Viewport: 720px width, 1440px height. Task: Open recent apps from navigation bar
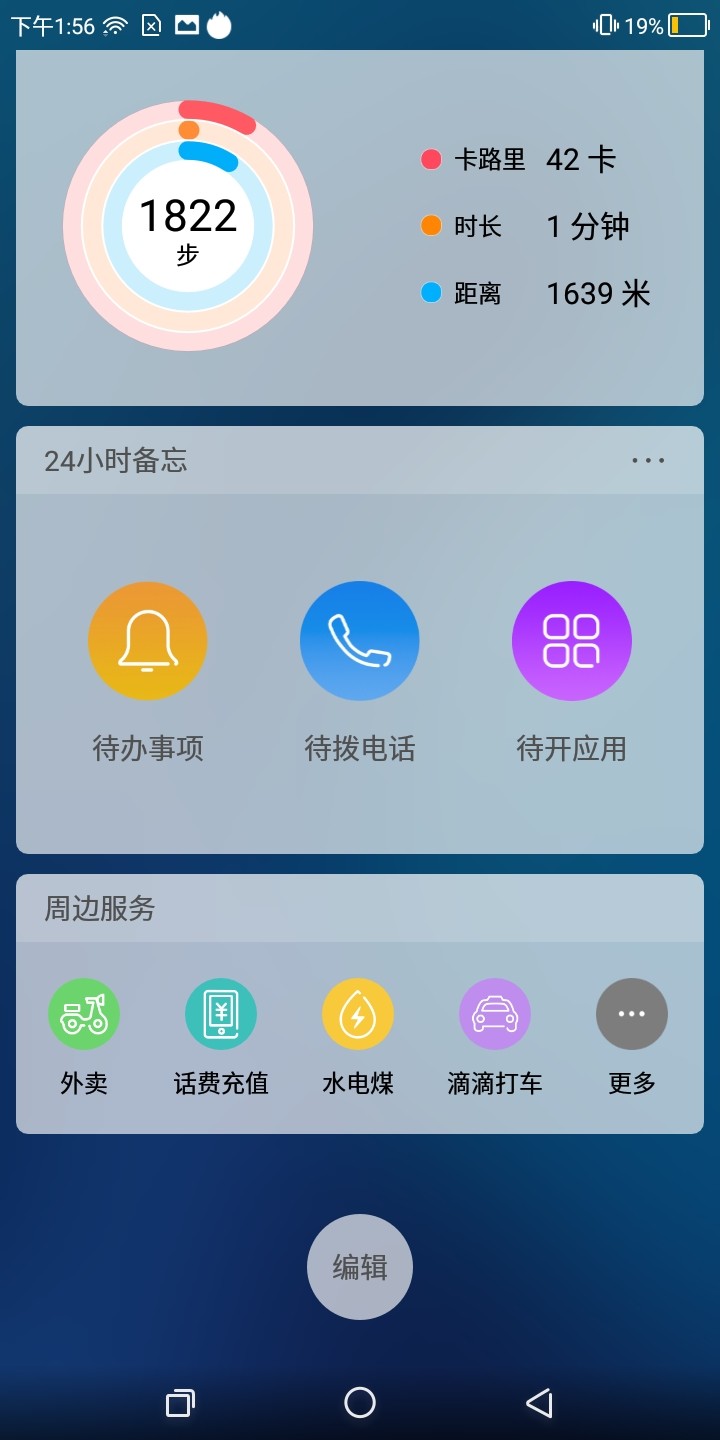click(x=180, y=1403)
